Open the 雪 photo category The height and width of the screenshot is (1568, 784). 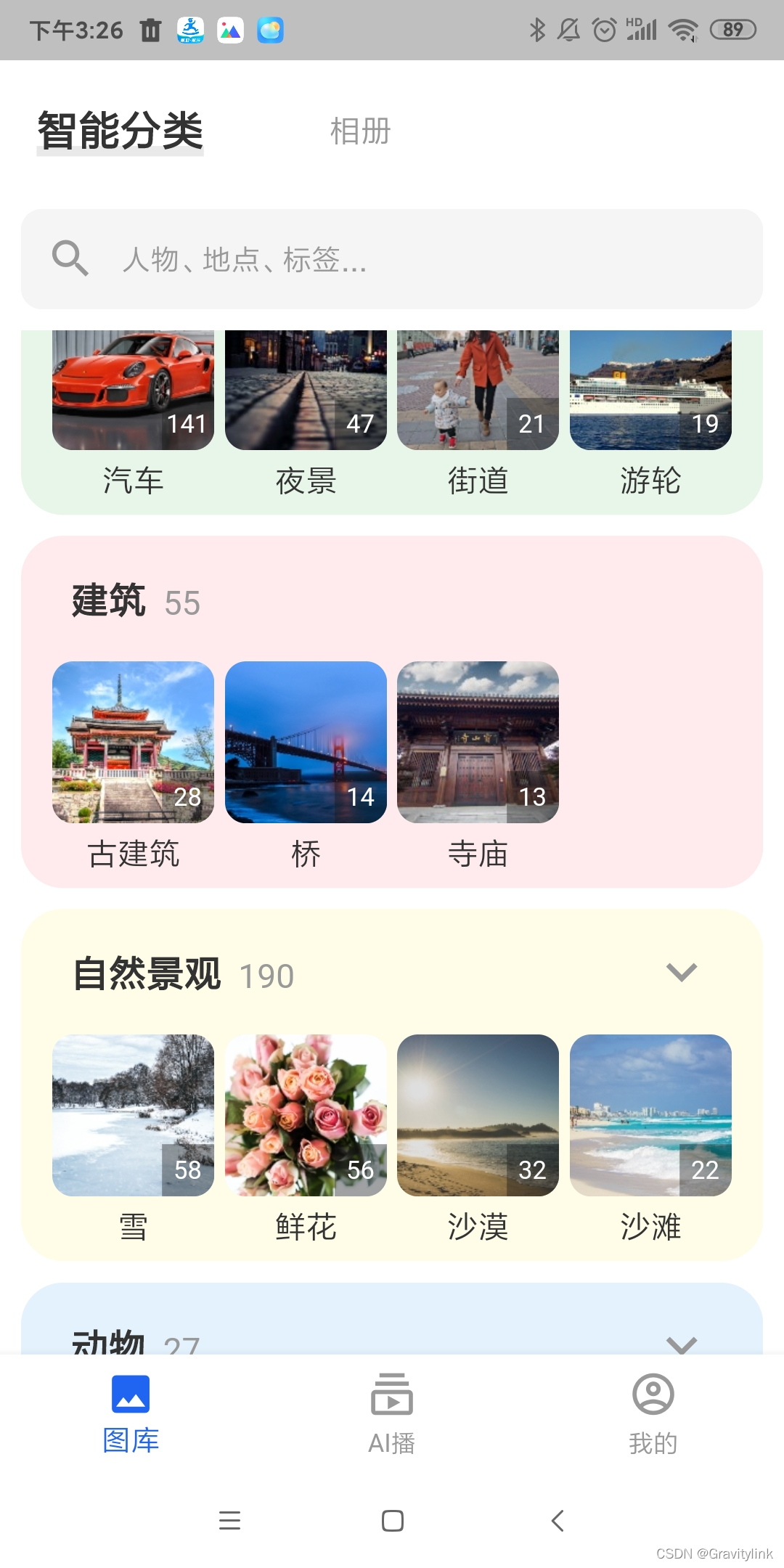coord(133,1115)
